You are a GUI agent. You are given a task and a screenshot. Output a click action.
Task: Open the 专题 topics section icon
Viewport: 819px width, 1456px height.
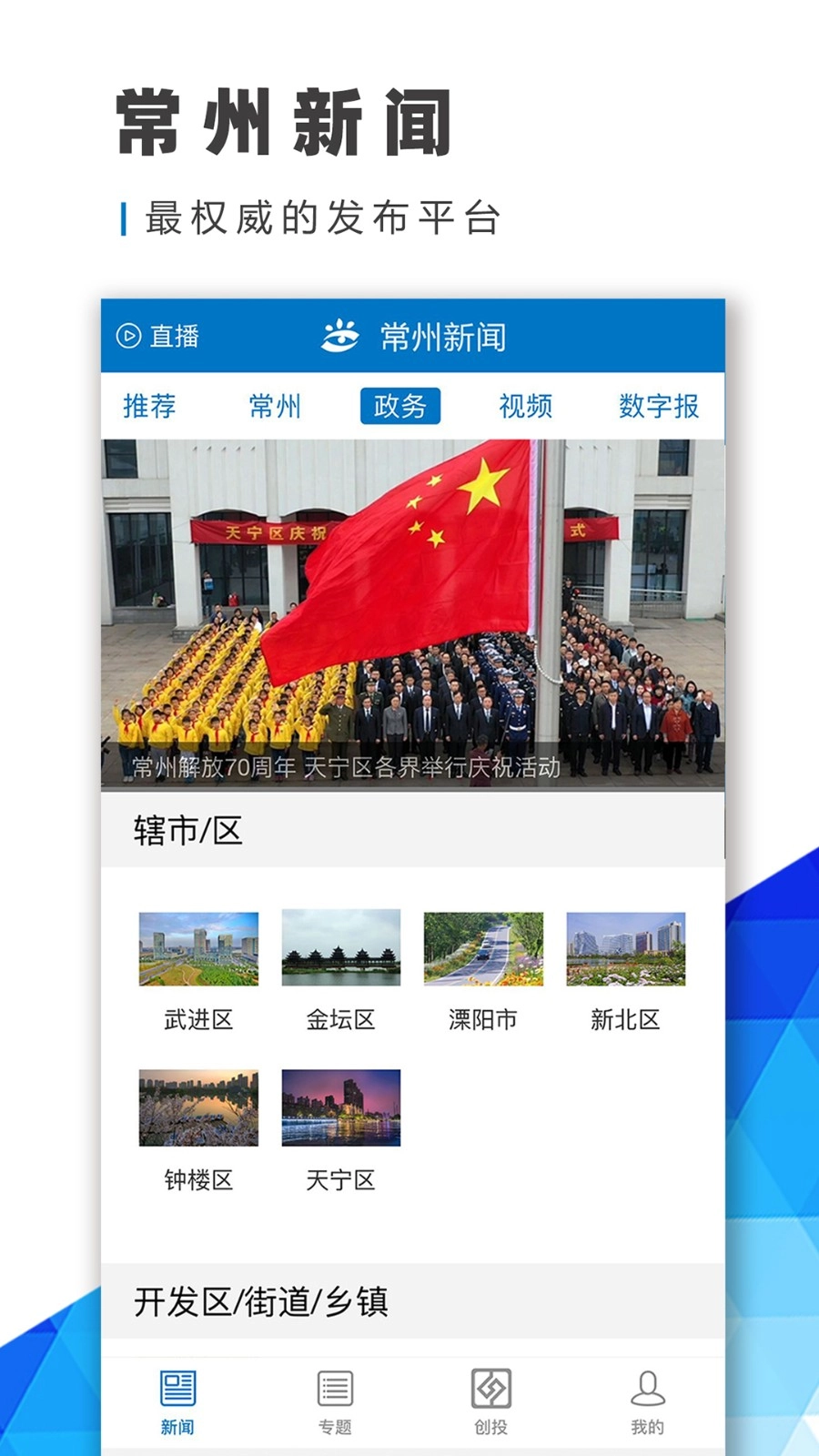pyautogui.click(x=334, y=1388)
